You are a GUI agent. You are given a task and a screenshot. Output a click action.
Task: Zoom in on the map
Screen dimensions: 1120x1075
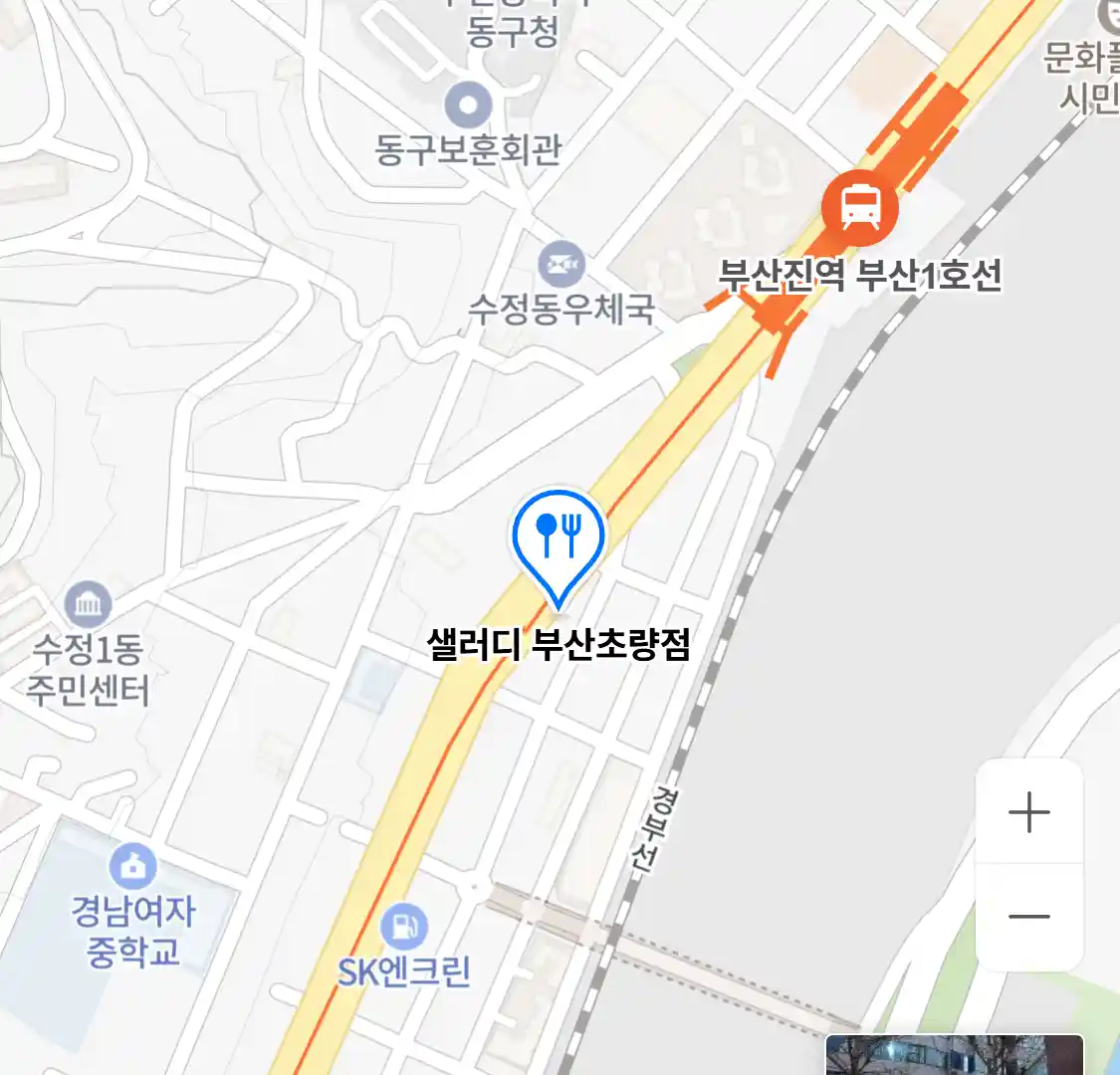coord(1028,813)
